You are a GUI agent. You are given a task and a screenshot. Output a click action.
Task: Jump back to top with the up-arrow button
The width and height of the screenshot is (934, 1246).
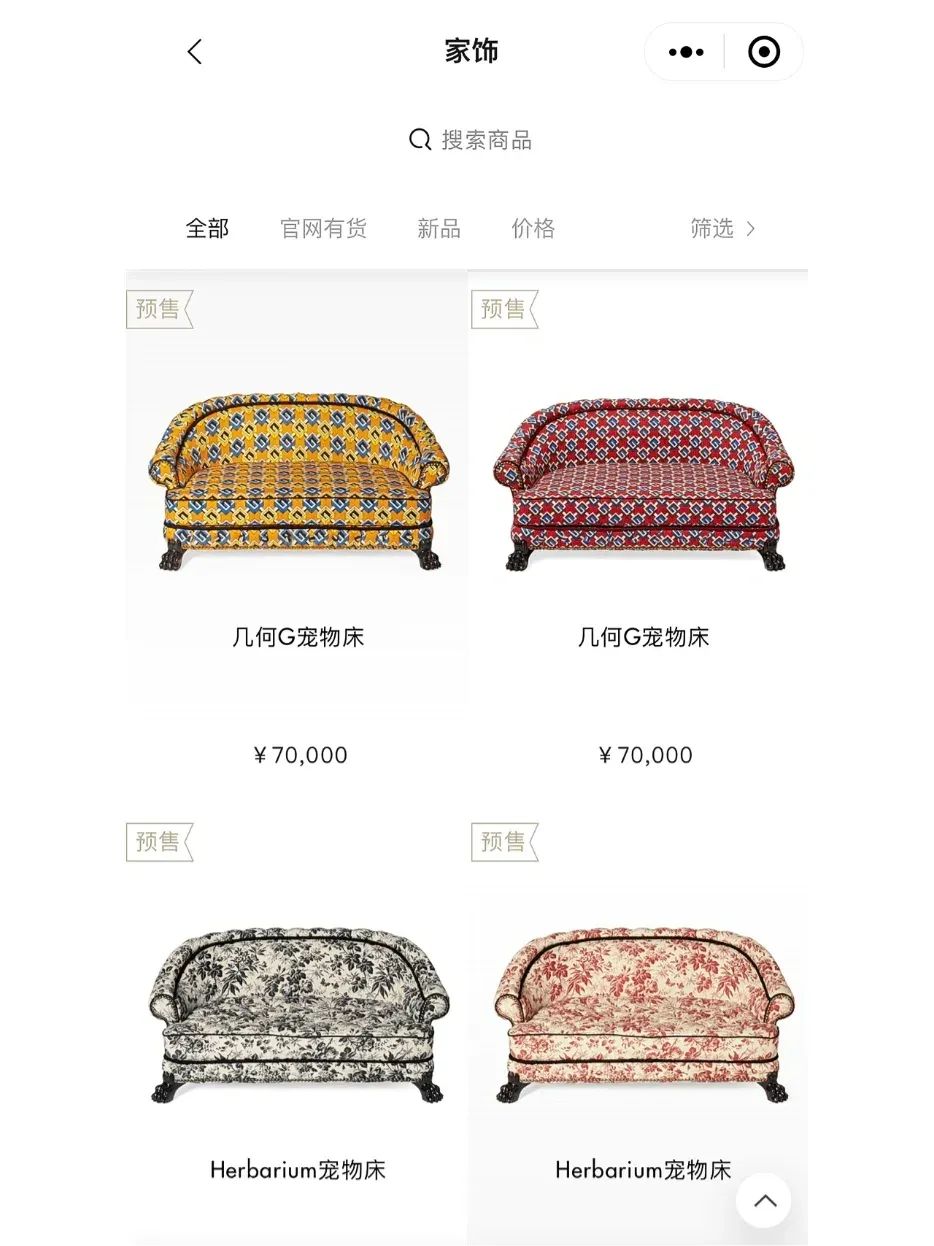click(764, 1201)
